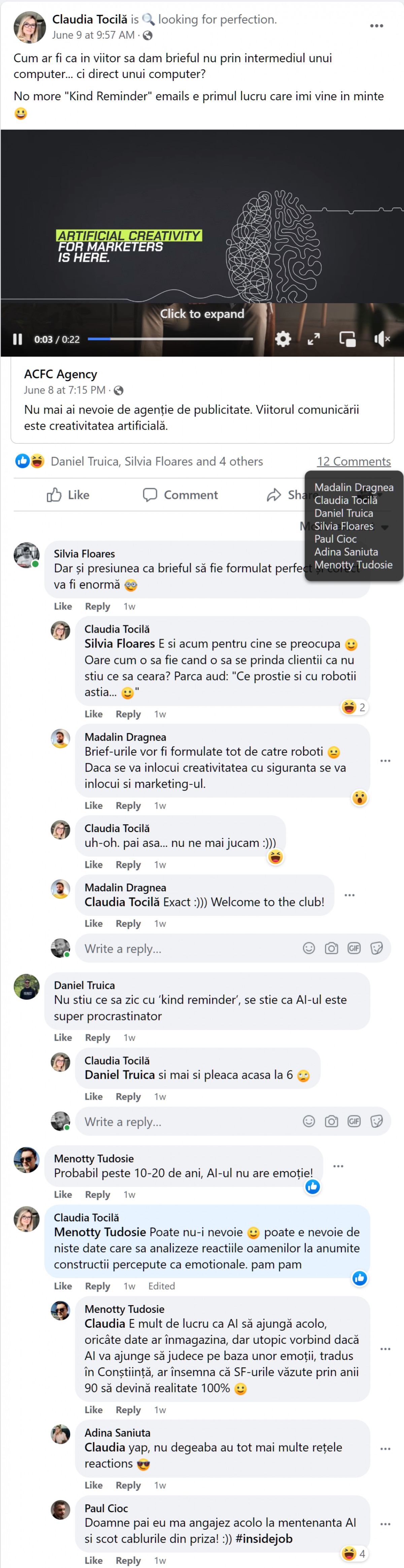The height and width of the screenshot is (1568, 404).
Task: Tap the Comment button under the post
Action: [180, 495]
